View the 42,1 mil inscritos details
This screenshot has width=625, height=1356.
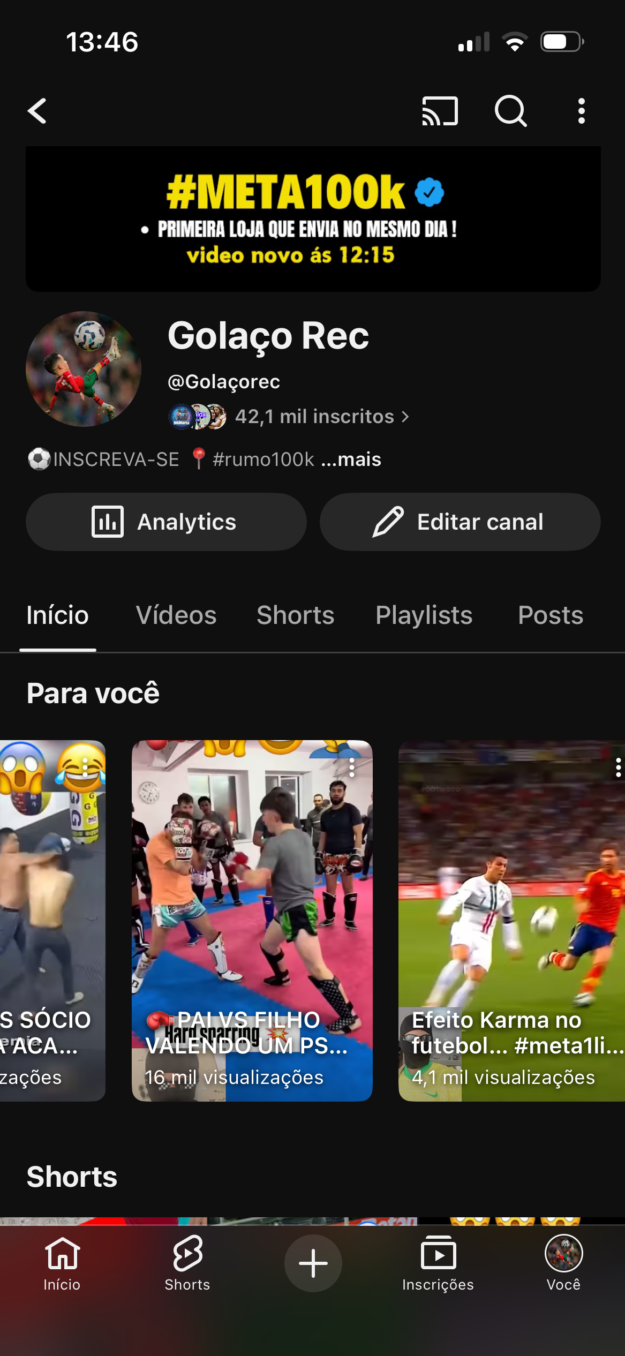coord(321,417)
